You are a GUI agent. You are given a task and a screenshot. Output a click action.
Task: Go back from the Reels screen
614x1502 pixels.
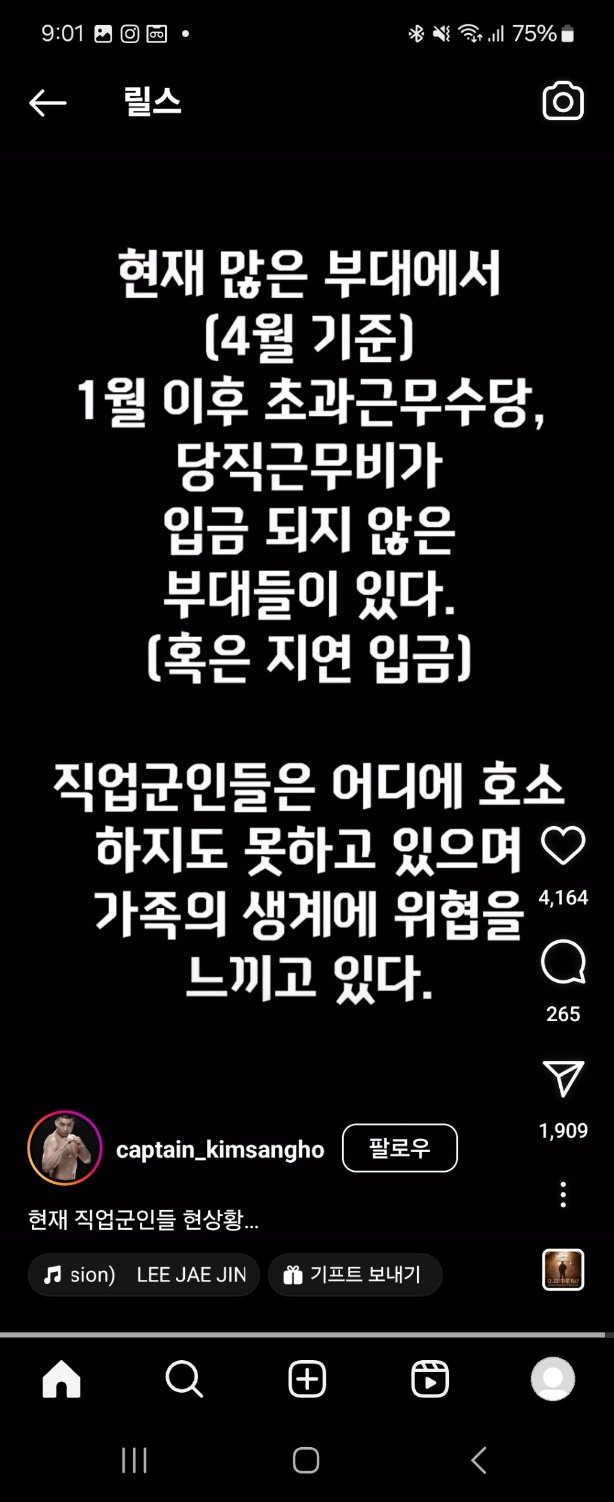47,102
